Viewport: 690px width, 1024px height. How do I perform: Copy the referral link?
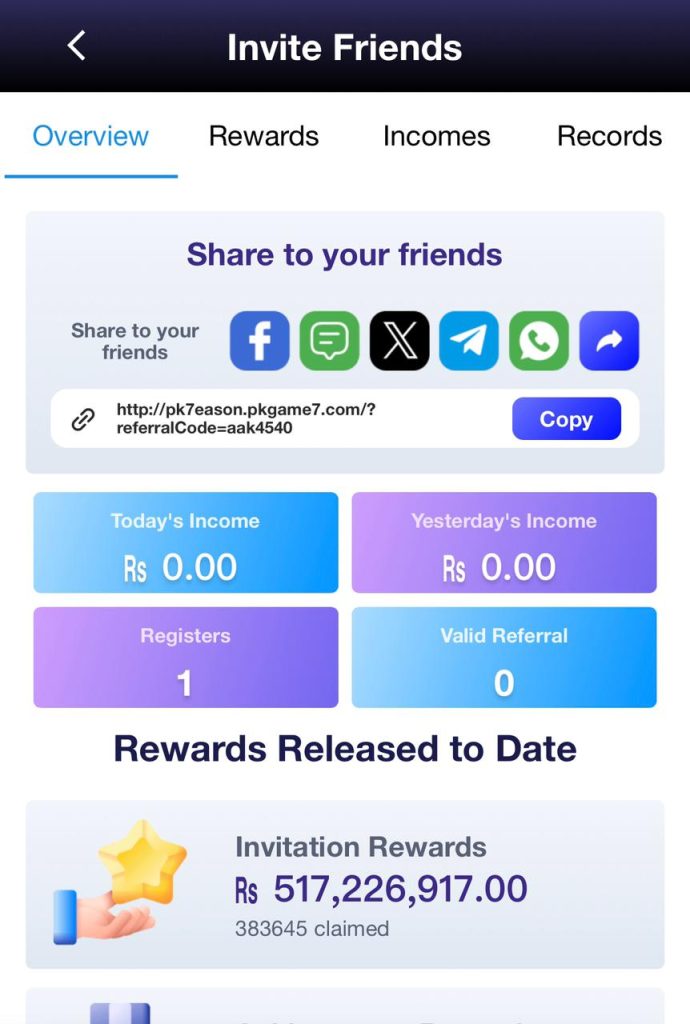[x=566, y=419]
